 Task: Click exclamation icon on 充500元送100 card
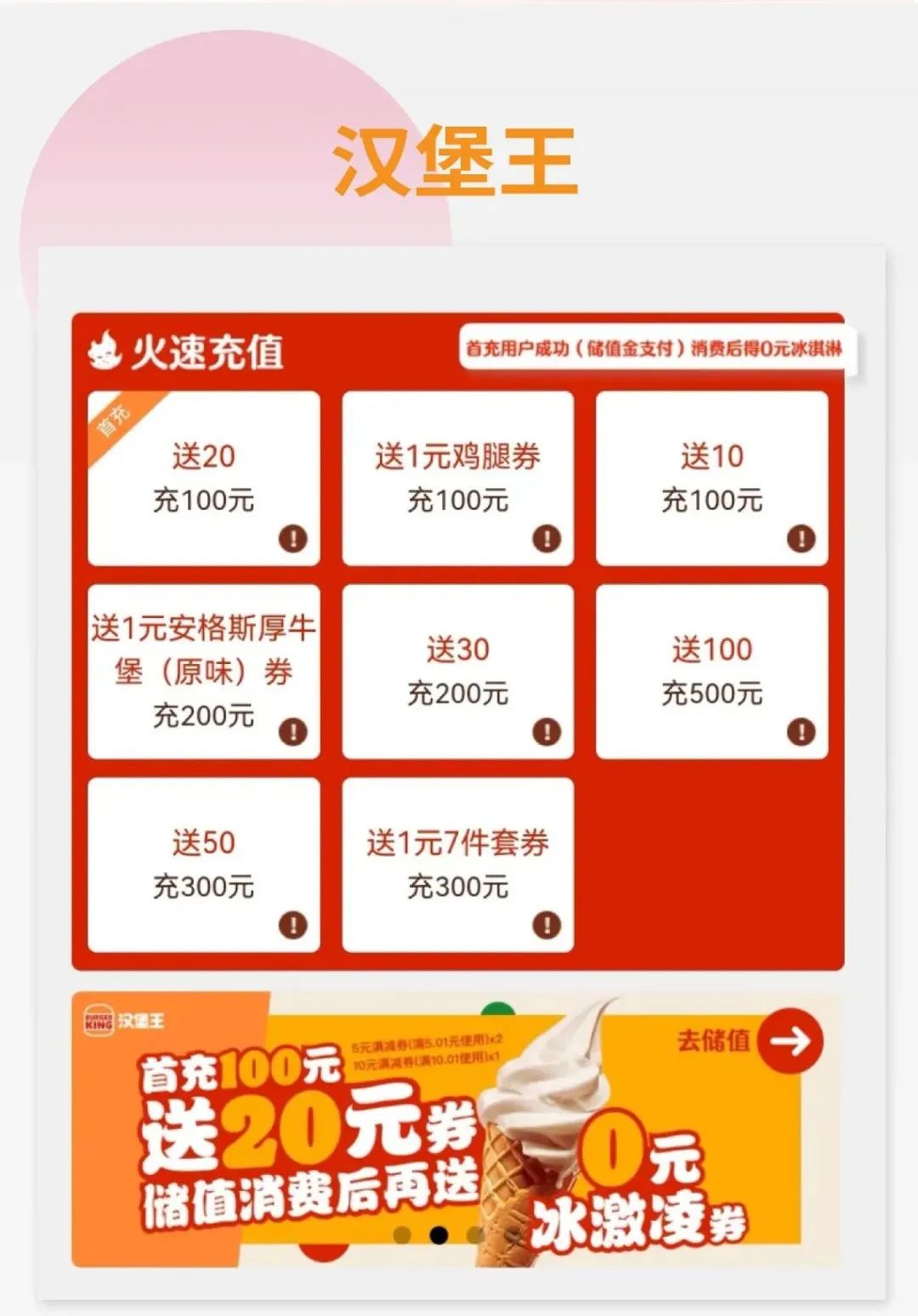[800, 729]
